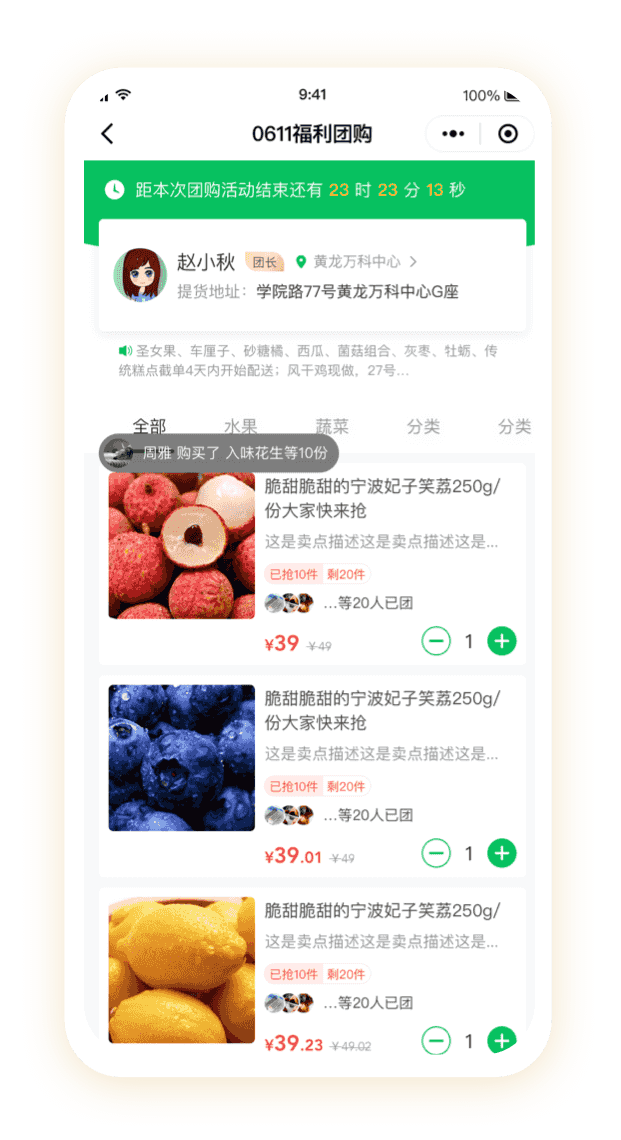Increase quantity of the ¥39.01 blueberry item
This screenshot has width=621, height=1140.
click(502, 853)
